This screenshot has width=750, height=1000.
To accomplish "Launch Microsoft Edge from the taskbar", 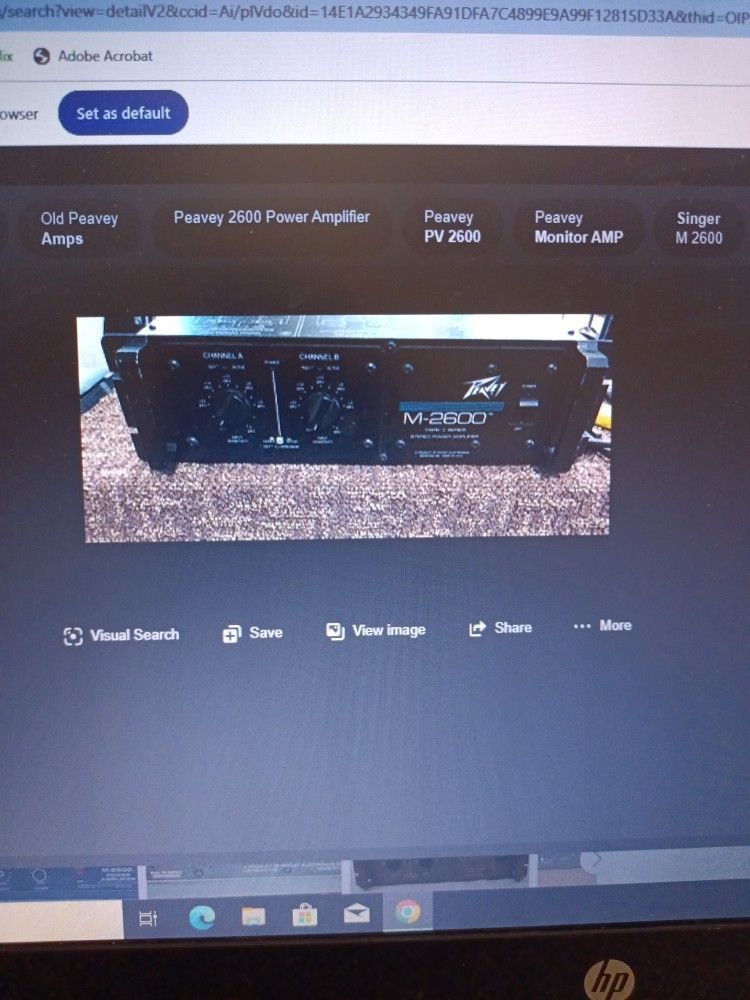I will 202,917.
